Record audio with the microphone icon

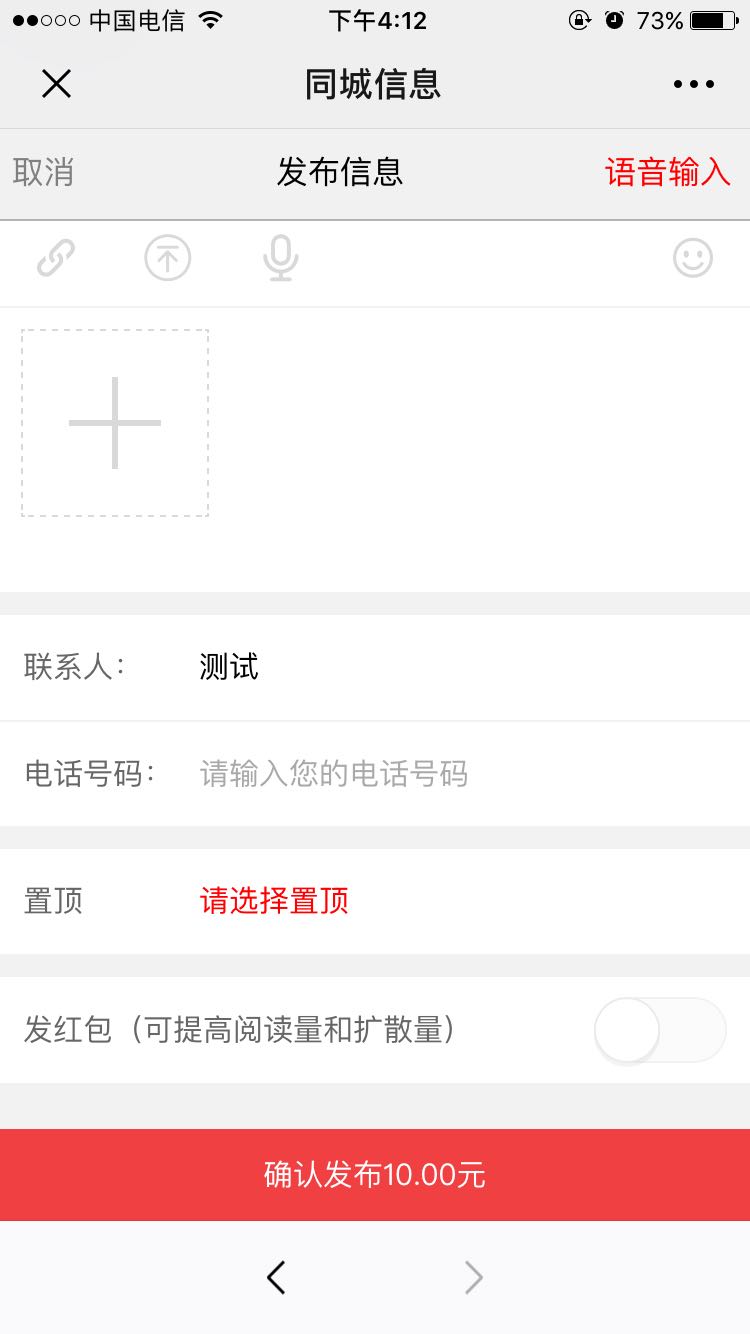click(280, 259)
